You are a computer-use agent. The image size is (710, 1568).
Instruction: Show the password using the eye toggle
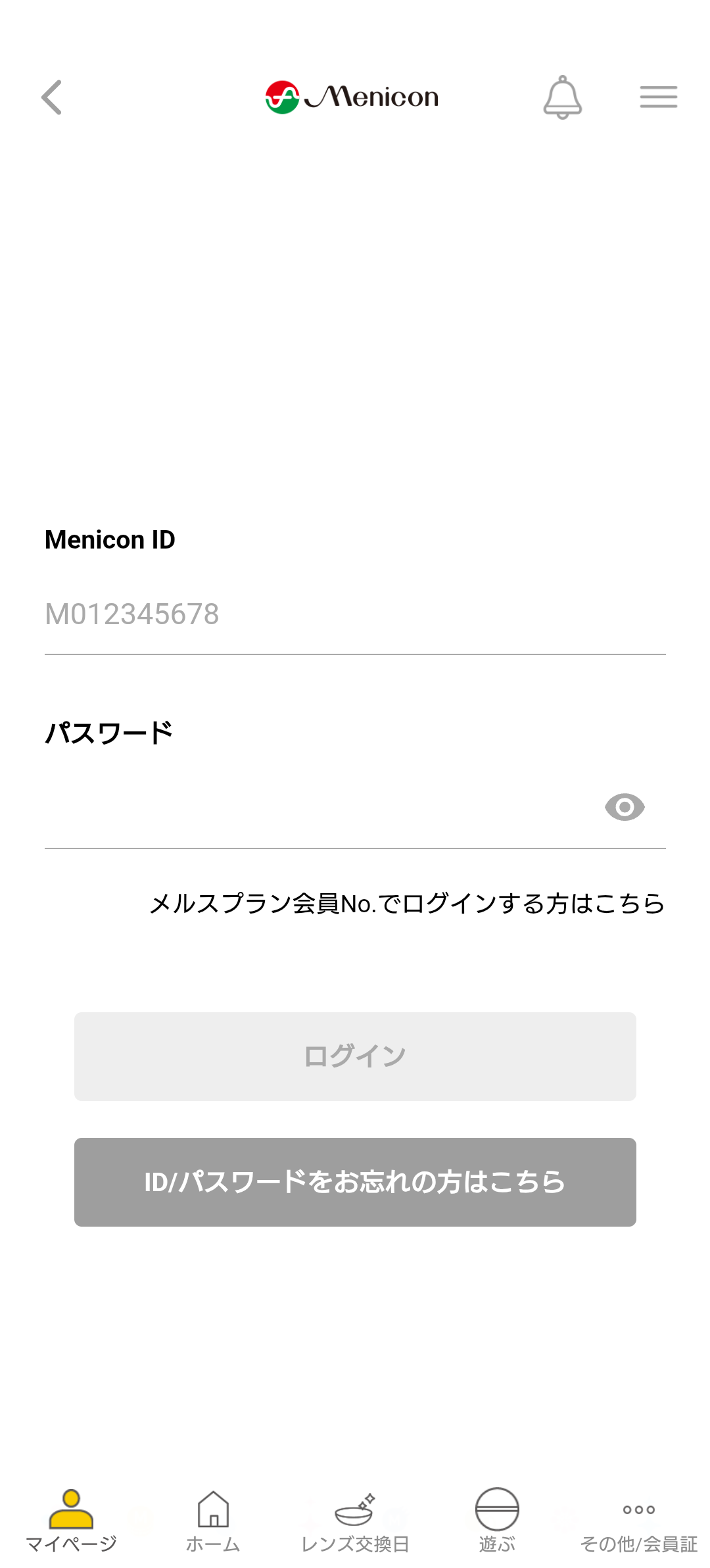(x=624, y=806)
